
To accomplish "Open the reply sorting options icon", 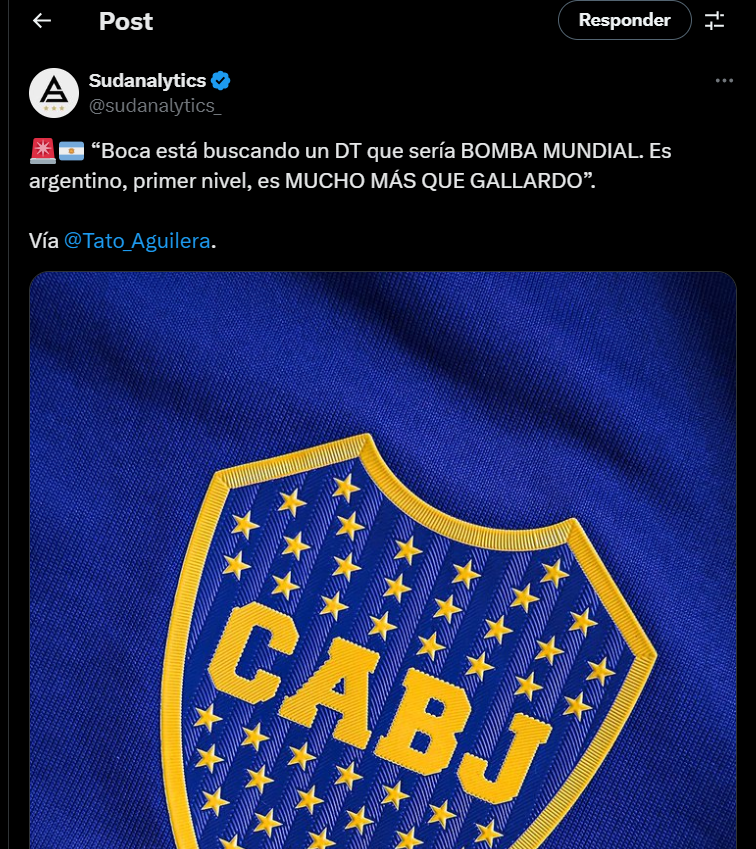I will pos(715,21).
